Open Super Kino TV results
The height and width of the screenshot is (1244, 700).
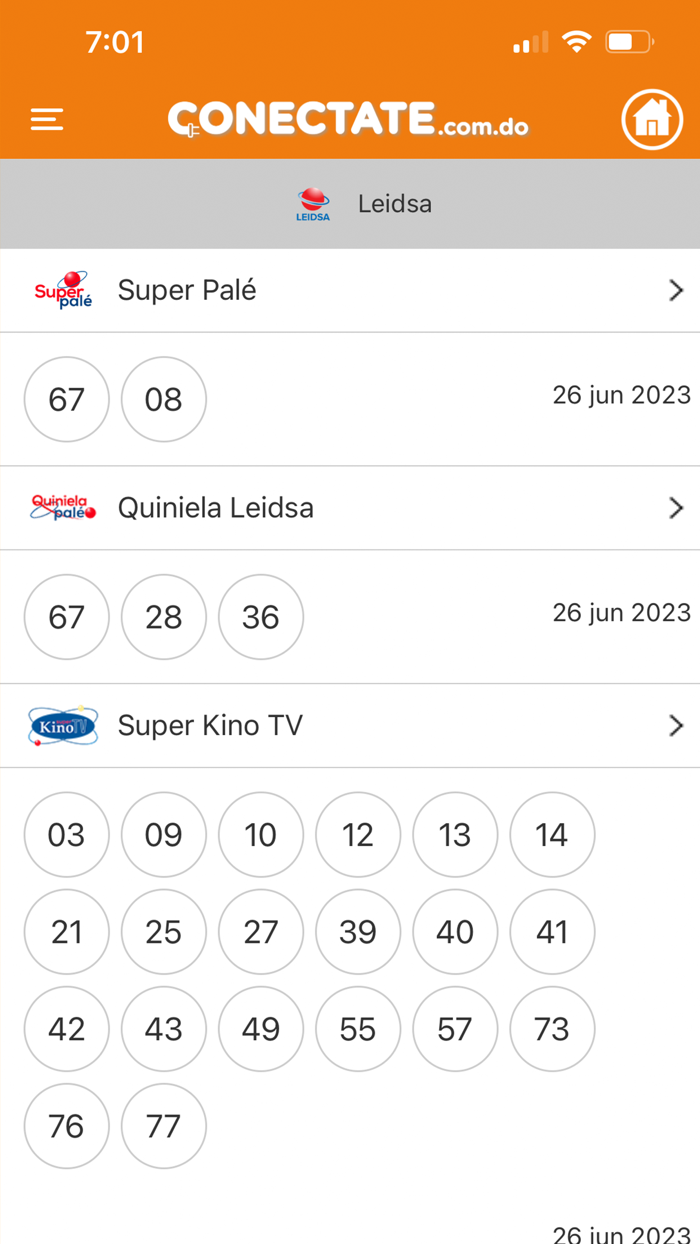coord(350,726)
